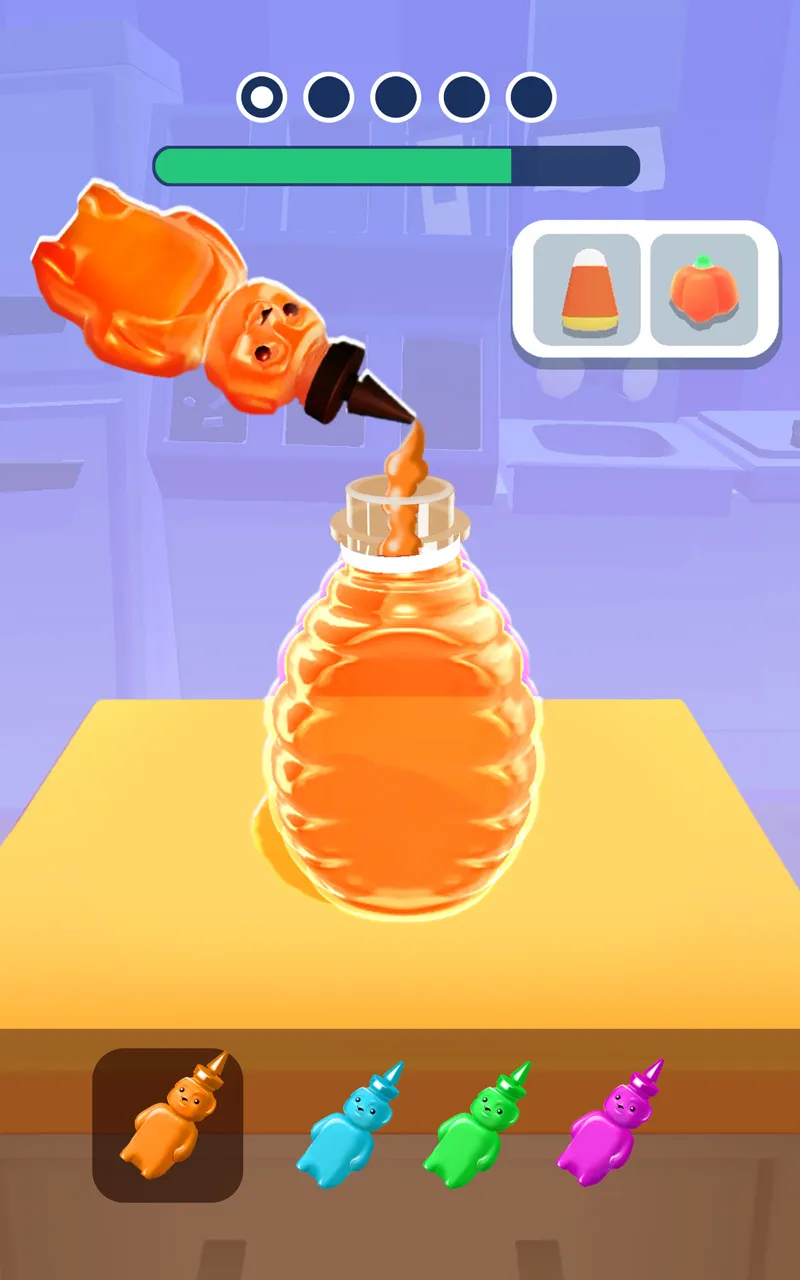Tap the honey jar to pour
800x1280 pixels.
pos(400,740)
